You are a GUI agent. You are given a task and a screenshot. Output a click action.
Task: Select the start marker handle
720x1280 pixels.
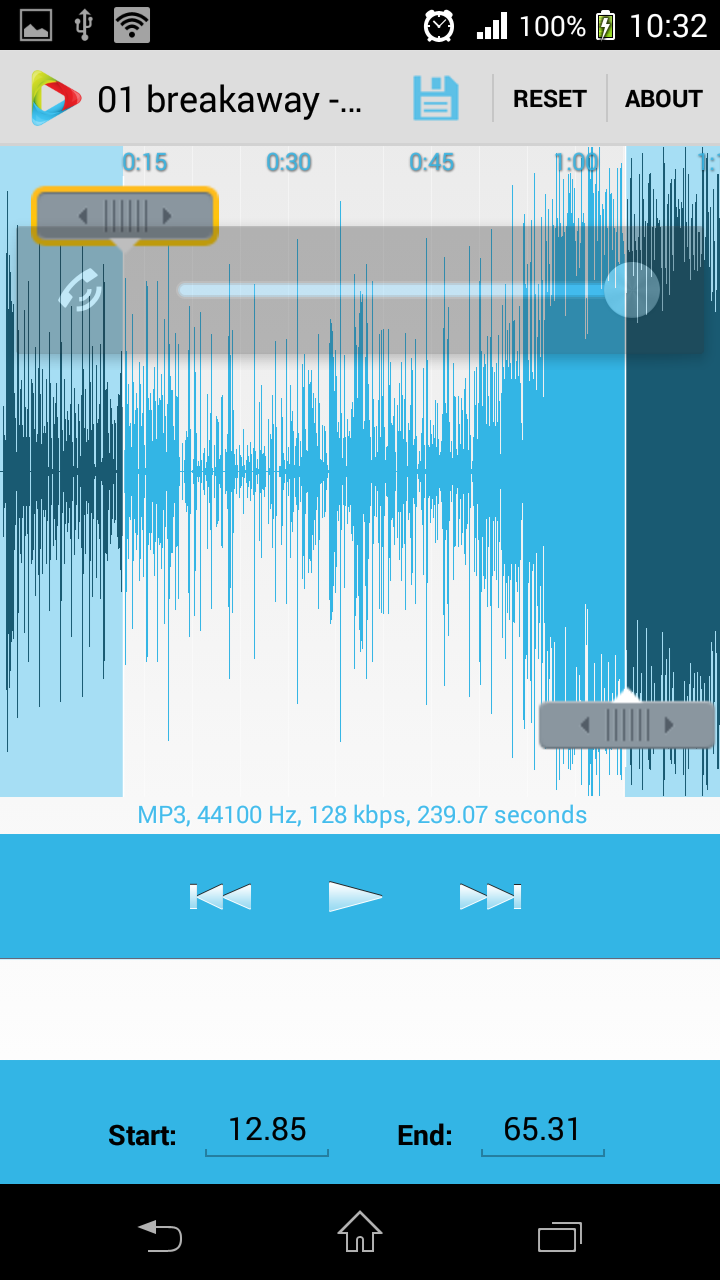(x=125, y=215)
